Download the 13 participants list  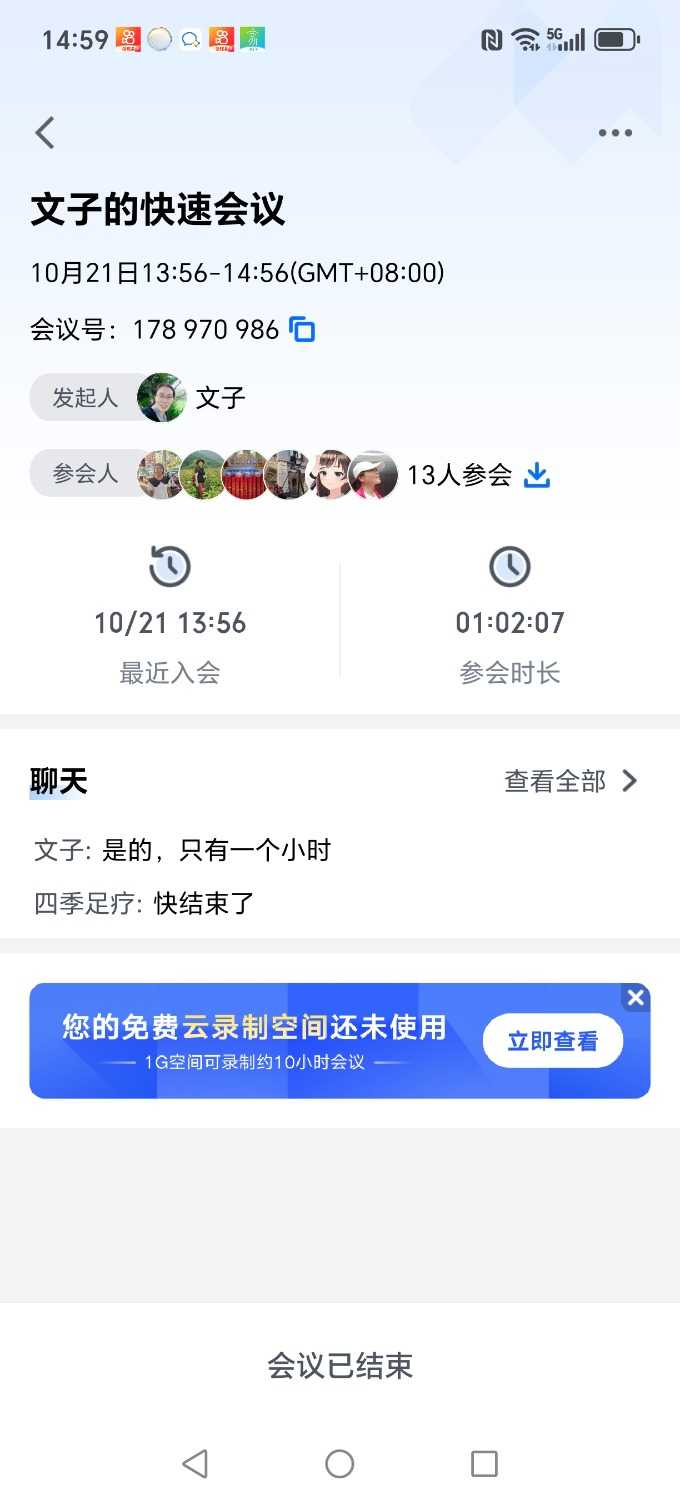[x=537, y=475]
